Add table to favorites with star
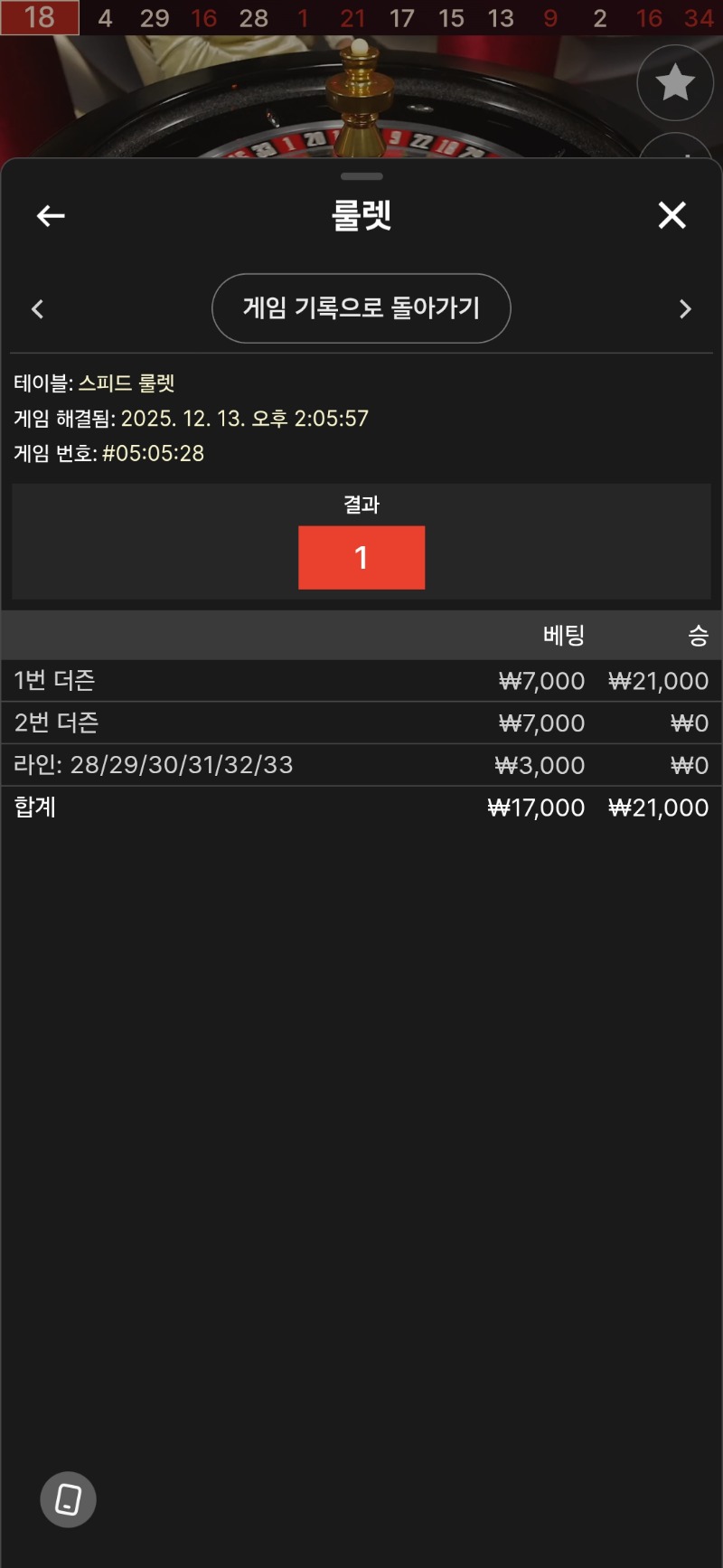 pos(675,82)
